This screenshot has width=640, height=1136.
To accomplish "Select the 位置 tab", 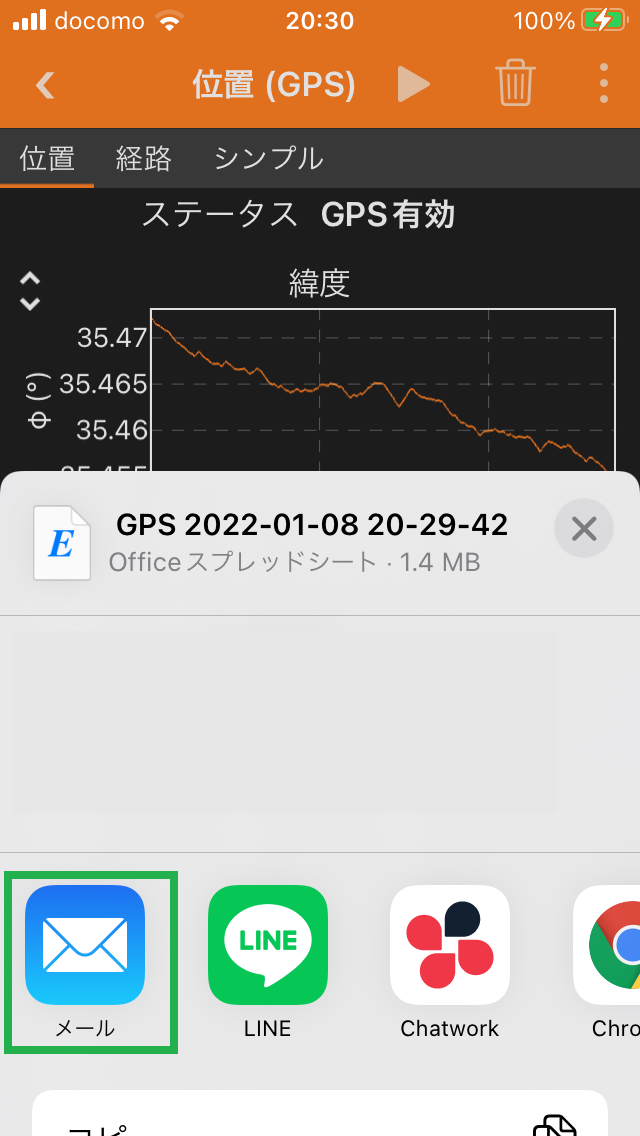I will pos(47,158).
